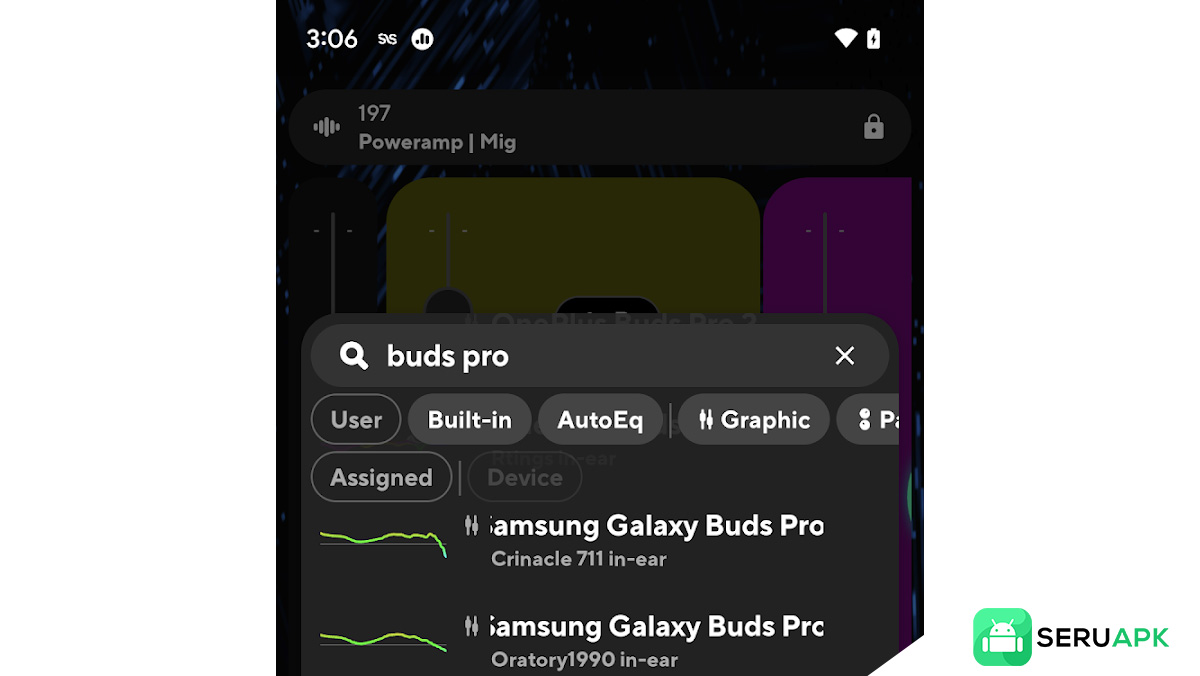Select the Device filter chip

click(524, 478)
